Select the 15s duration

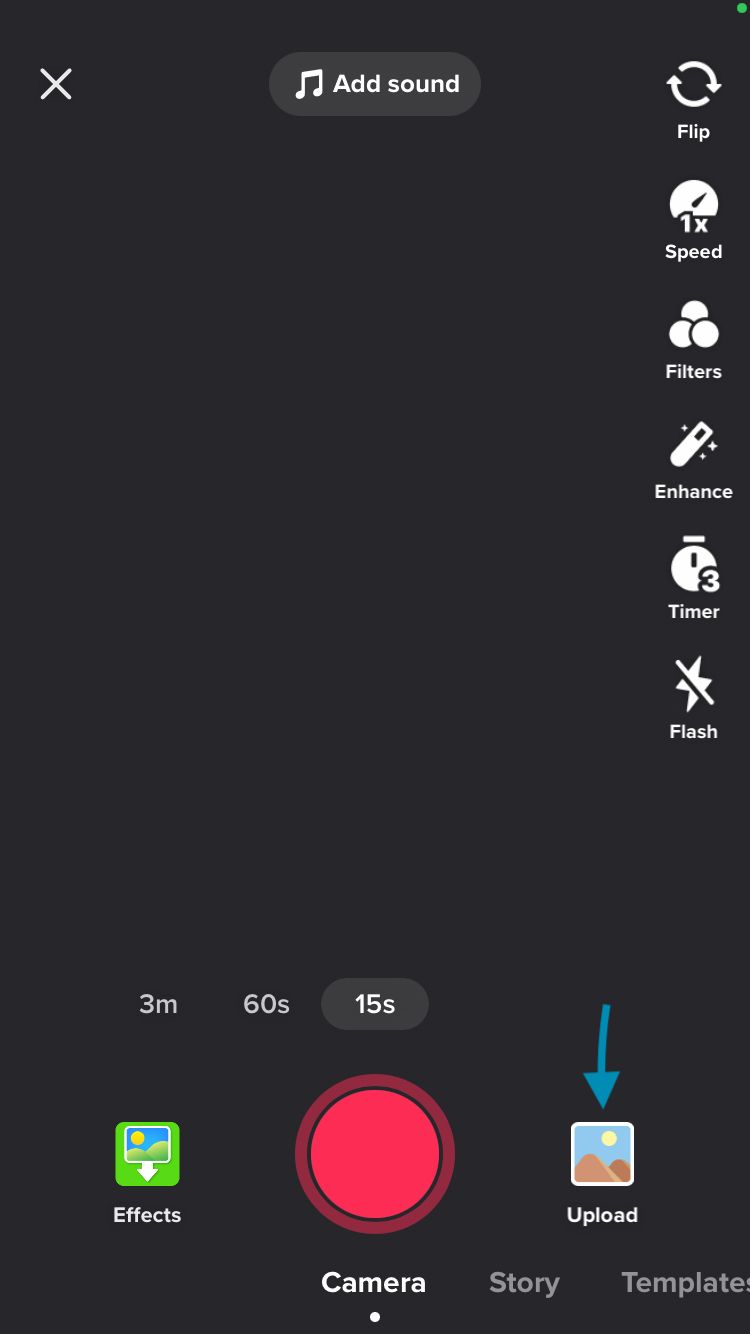click(375, 1004)
